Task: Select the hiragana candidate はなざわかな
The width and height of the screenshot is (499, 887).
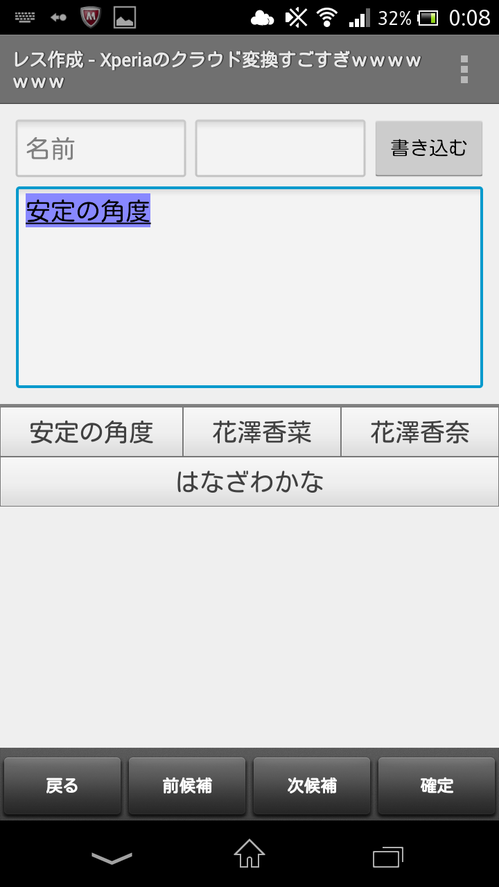Action: click(x=250, y=482)
